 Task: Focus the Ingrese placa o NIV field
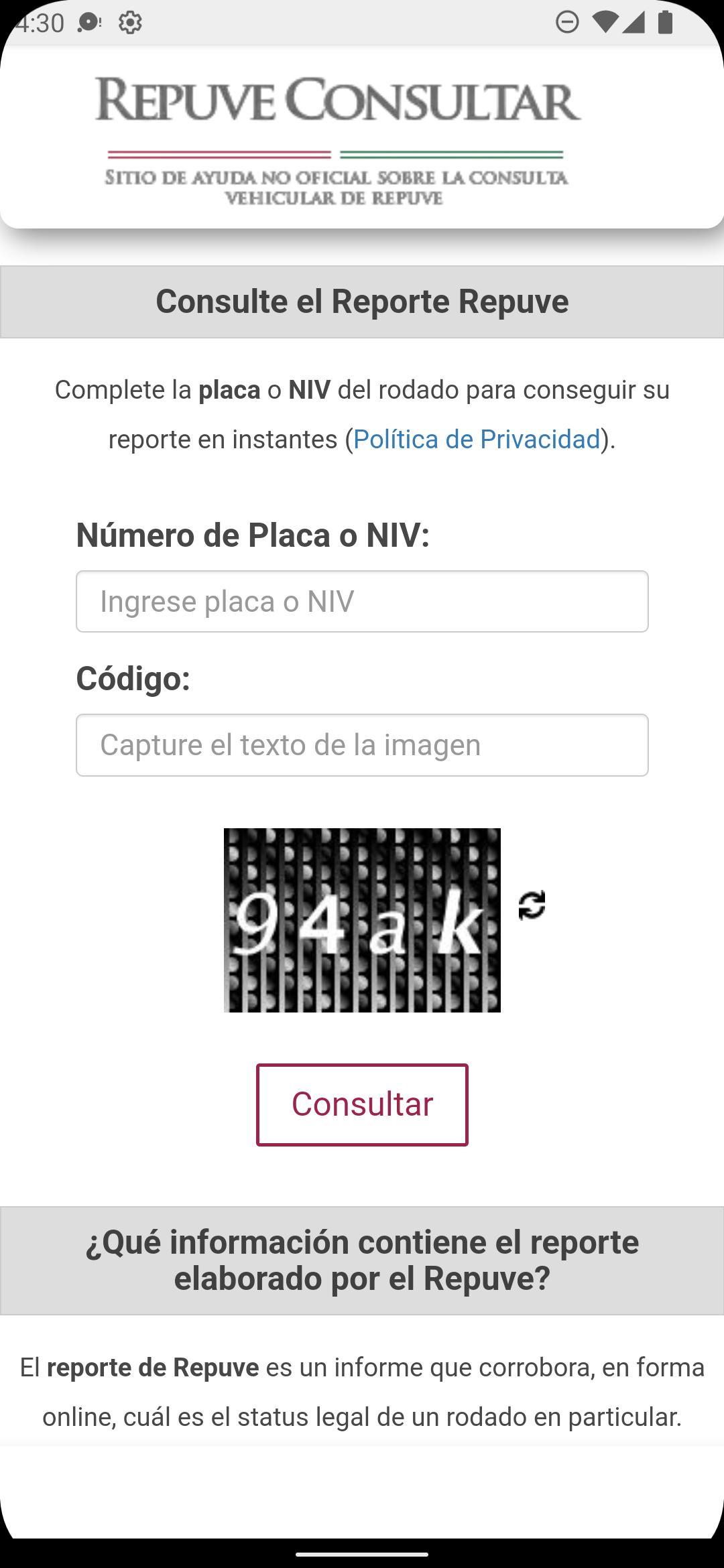click(x=362, y=601)
